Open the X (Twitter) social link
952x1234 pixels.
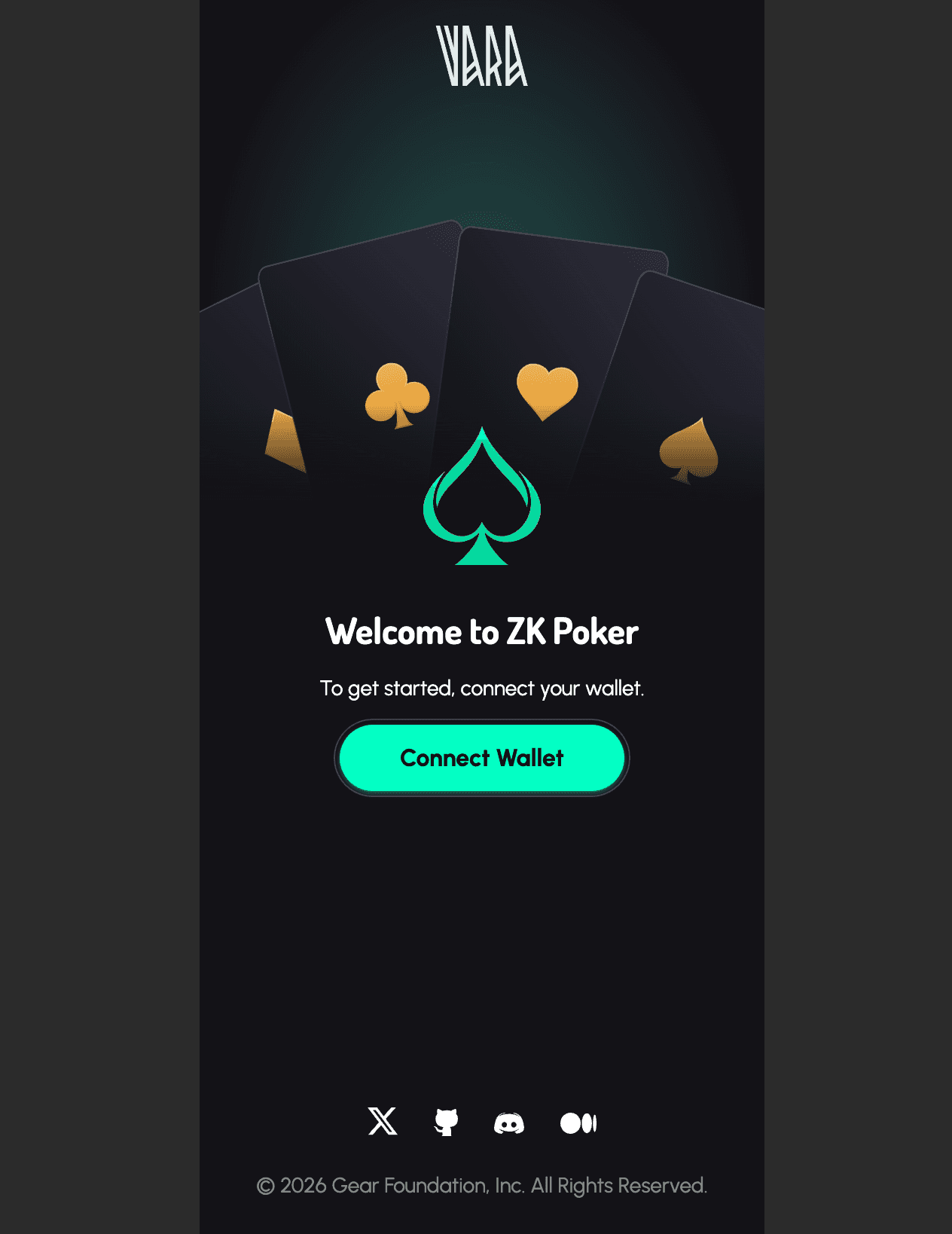[383, 1122]
